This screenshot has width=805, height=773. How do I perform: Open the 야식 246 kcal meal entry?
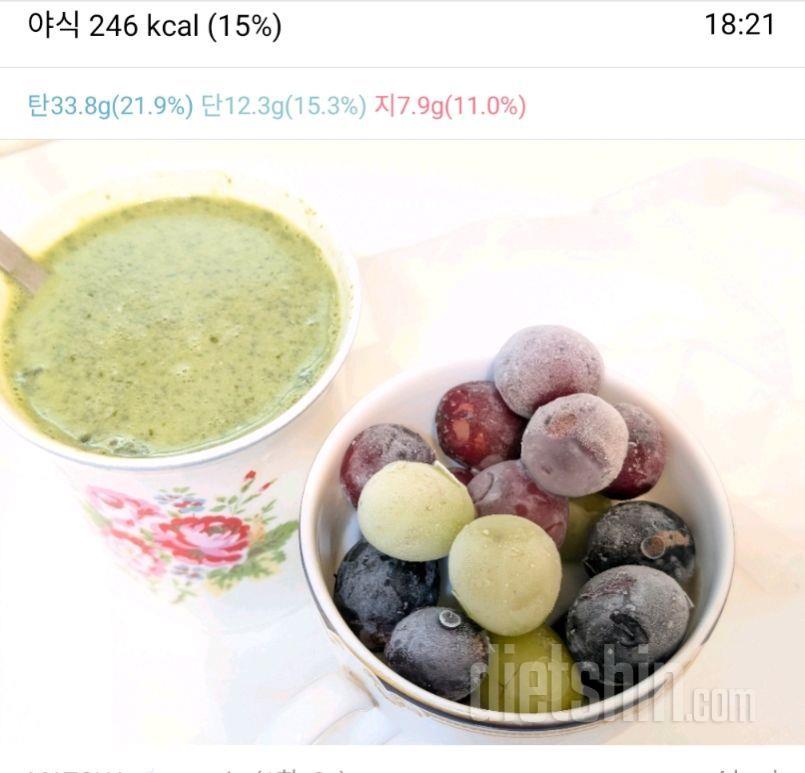[x=155, y=27]
